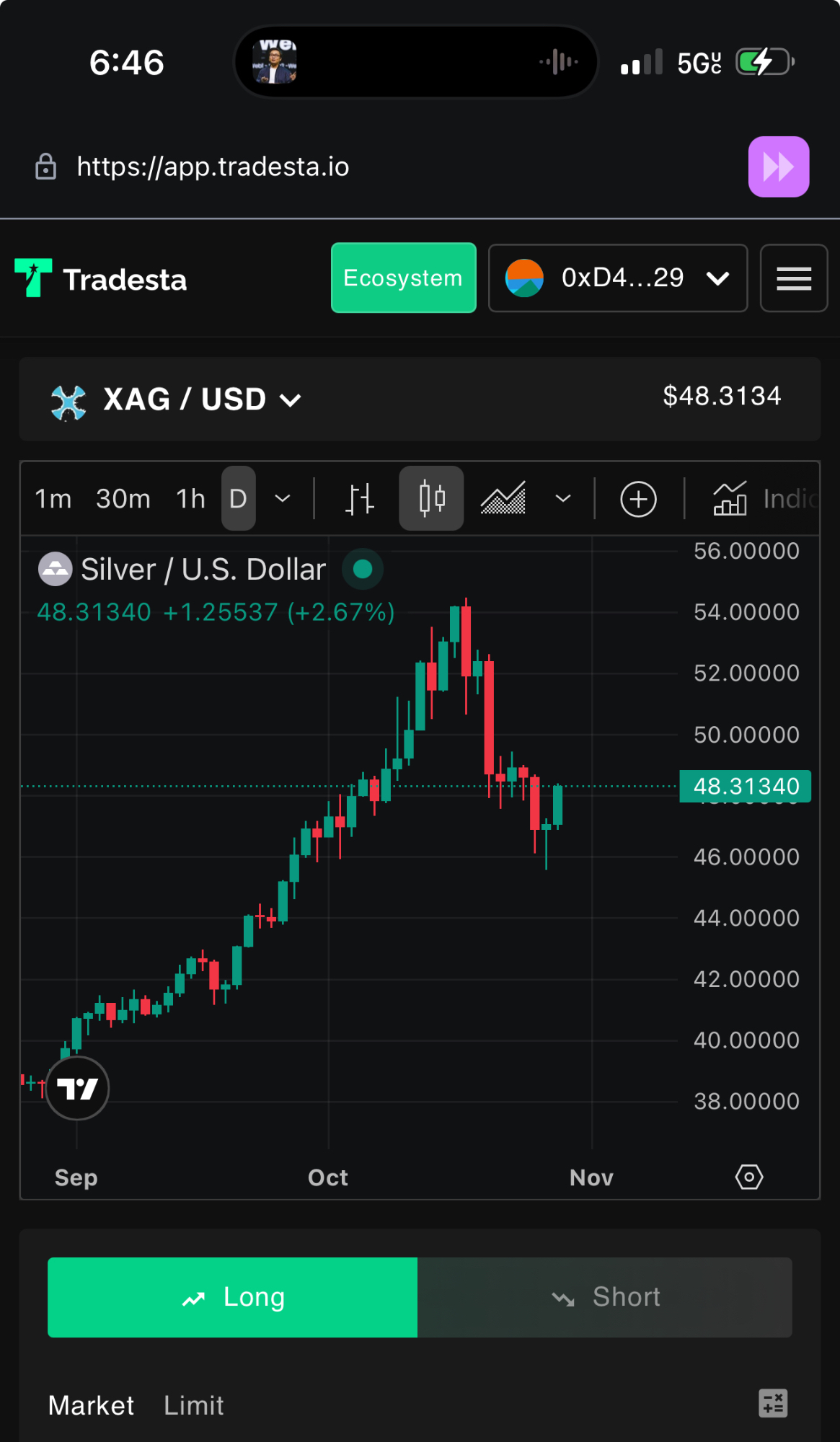Image resolution: width=840 pixels, height=1442 pixels.
Task: Choose the Short position
Action: (x=605, y=1297)
